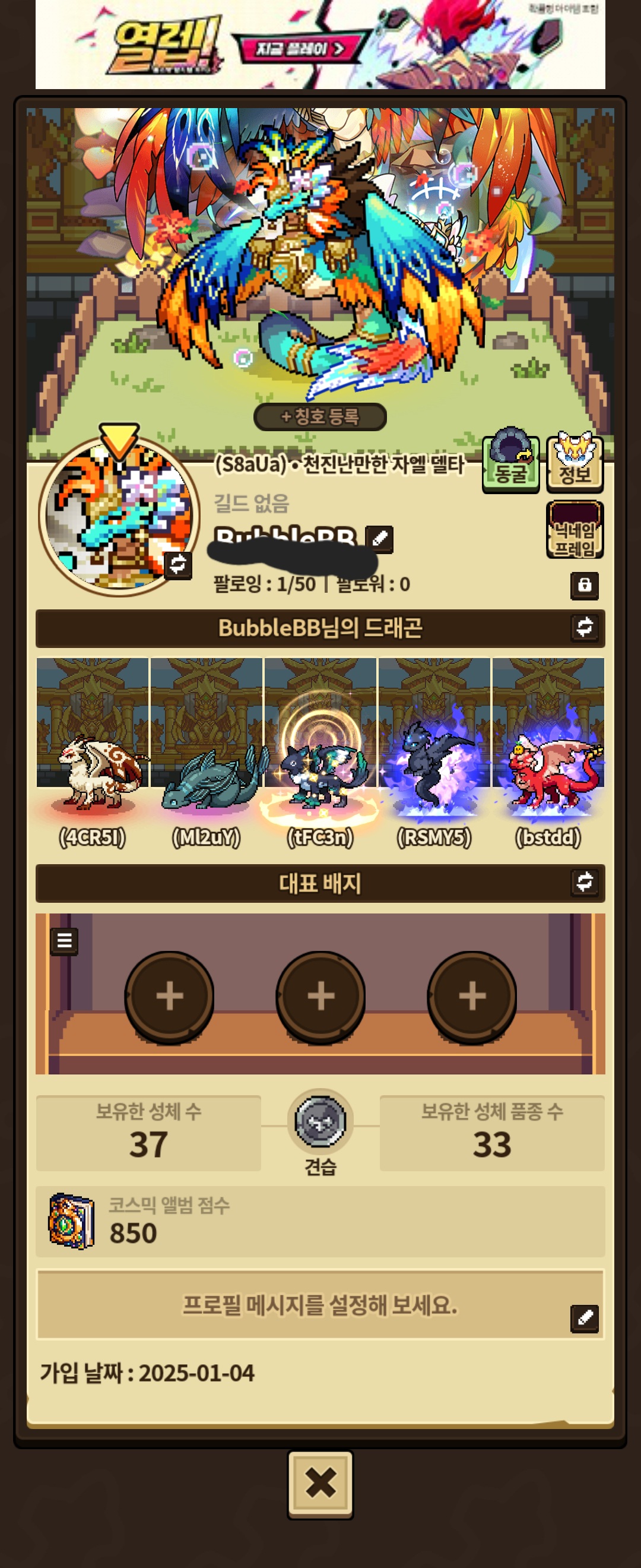Viewport: 641px width, 1568px height.
Task: Add a badge in the middle slot
Action: point(320,997)
